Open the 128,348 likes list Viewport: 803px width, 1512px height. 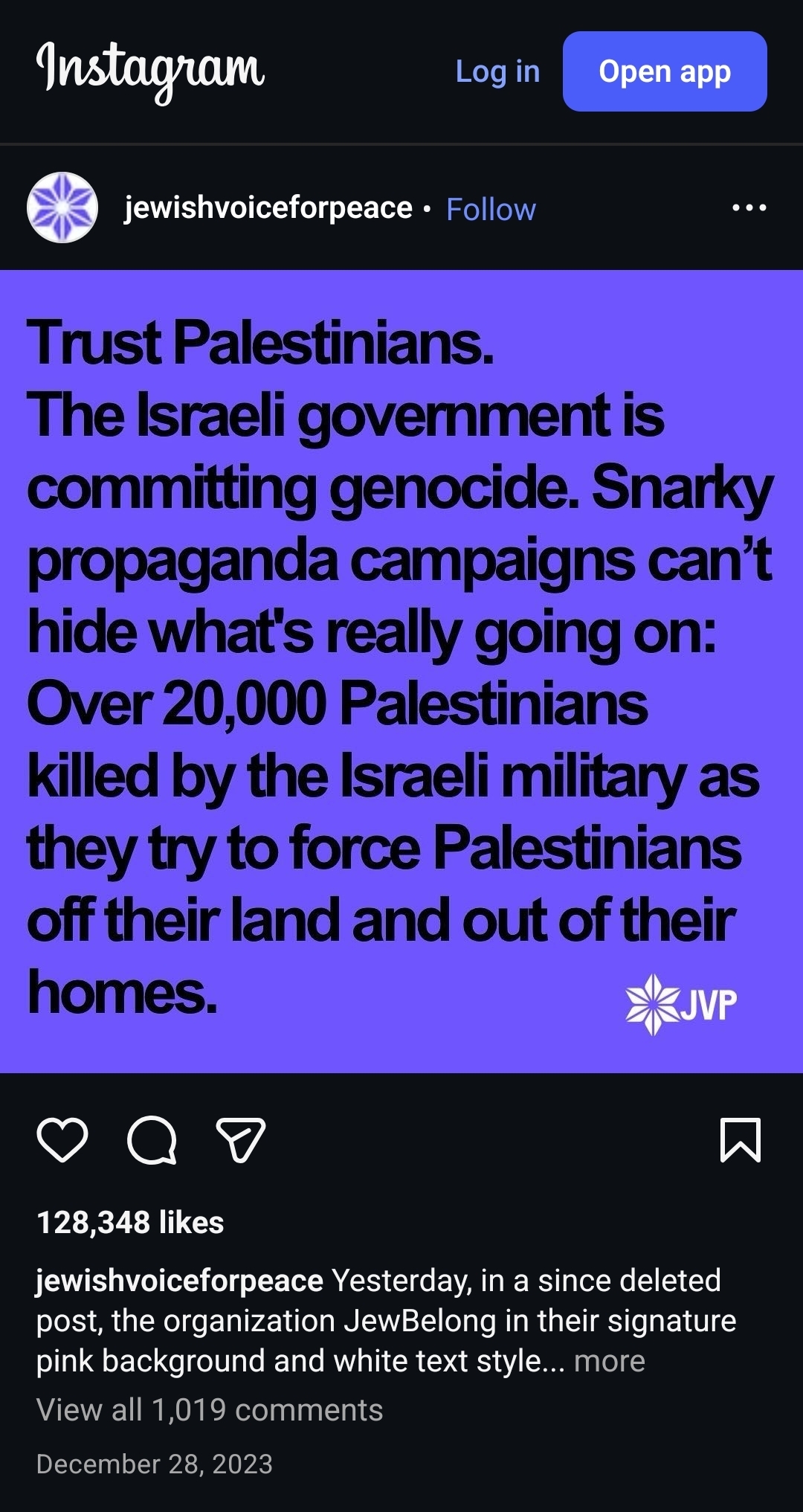(x=131, y=1223)
